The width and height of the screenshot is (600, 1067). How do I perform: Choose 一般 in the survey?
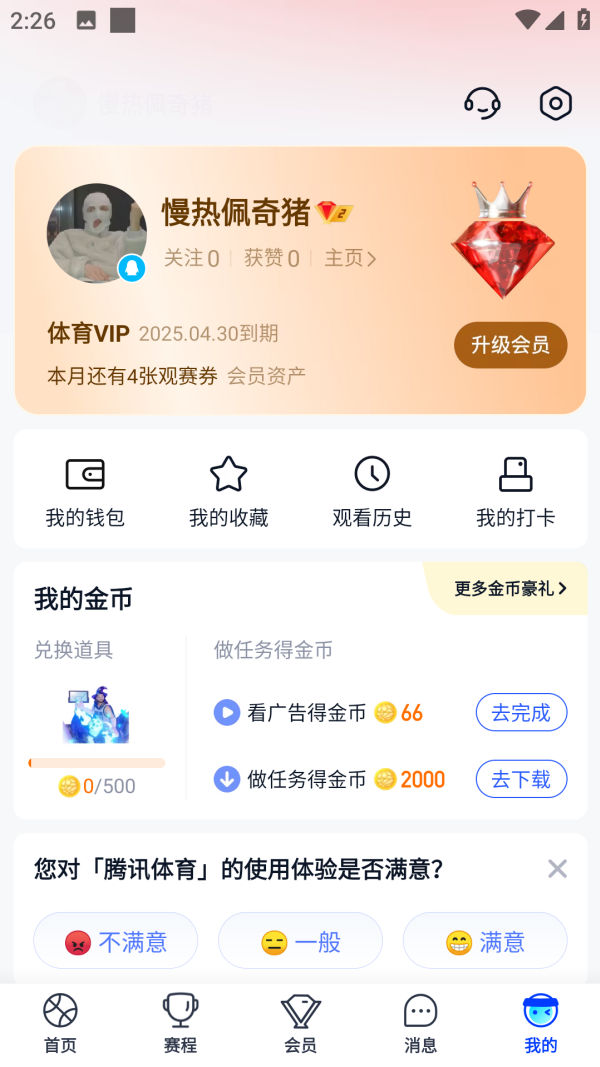point(300,941)
